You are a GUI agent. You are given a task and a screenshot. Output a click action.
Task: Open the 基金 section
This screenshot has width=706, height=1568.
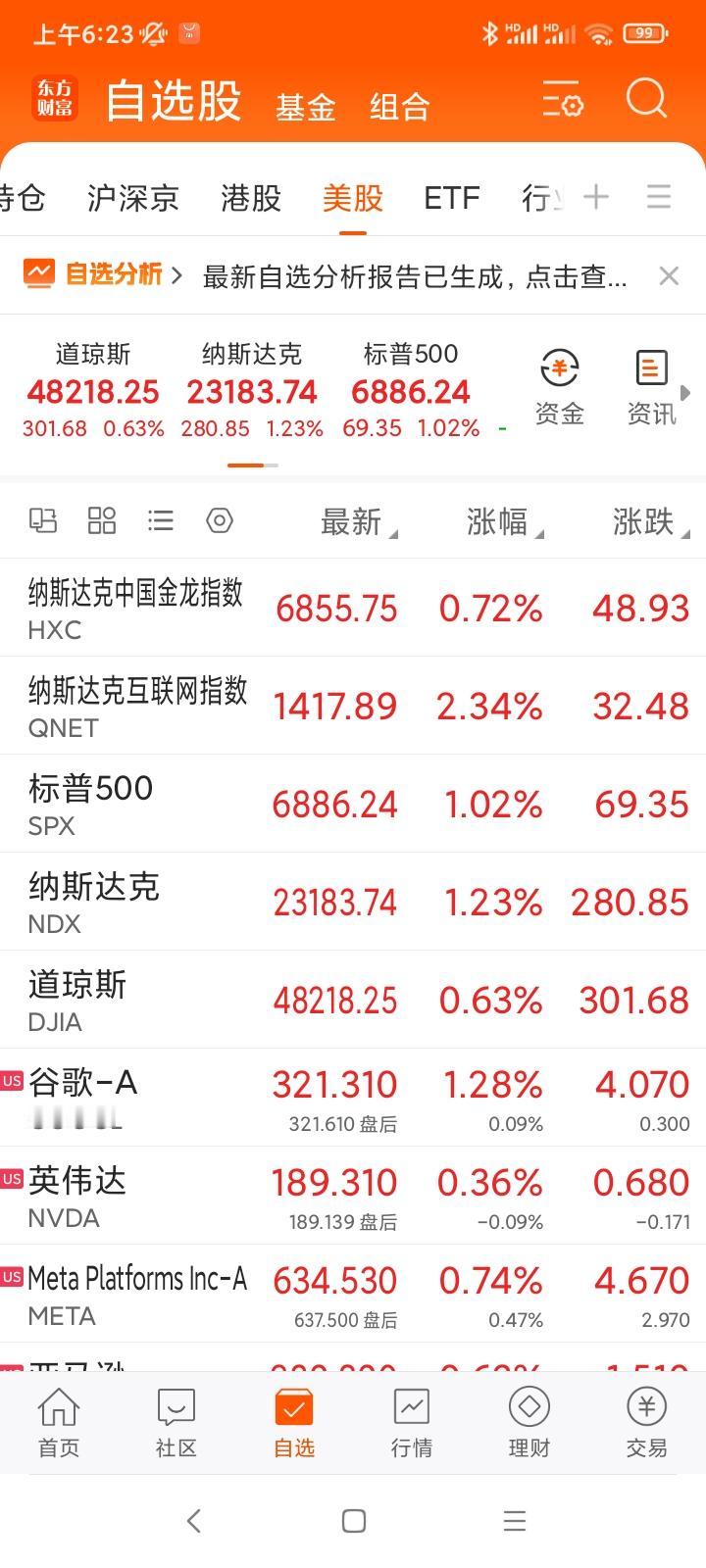coord(305,105)
